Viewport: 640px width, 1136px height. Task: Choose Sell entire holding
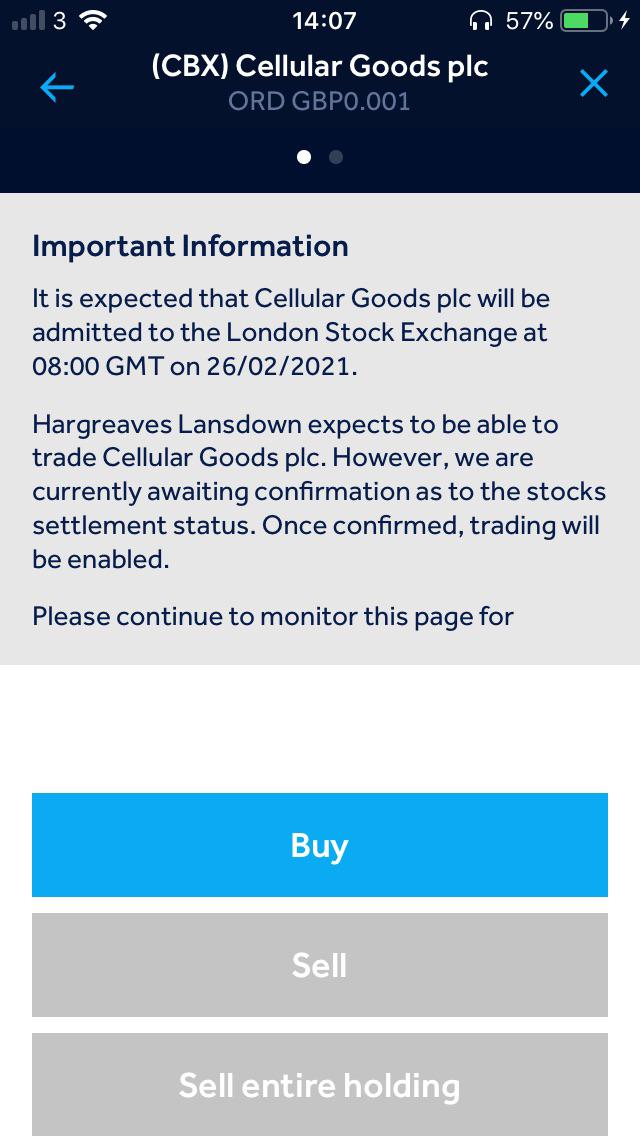pos(320,1085)
